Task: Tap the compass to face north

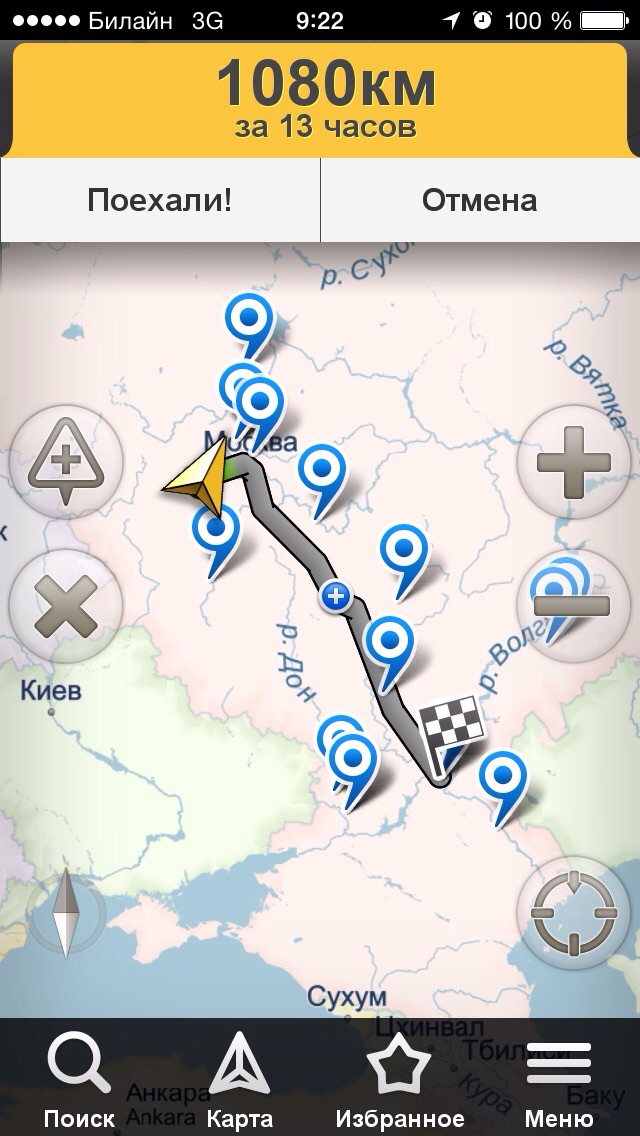Action: click(66, 914)
